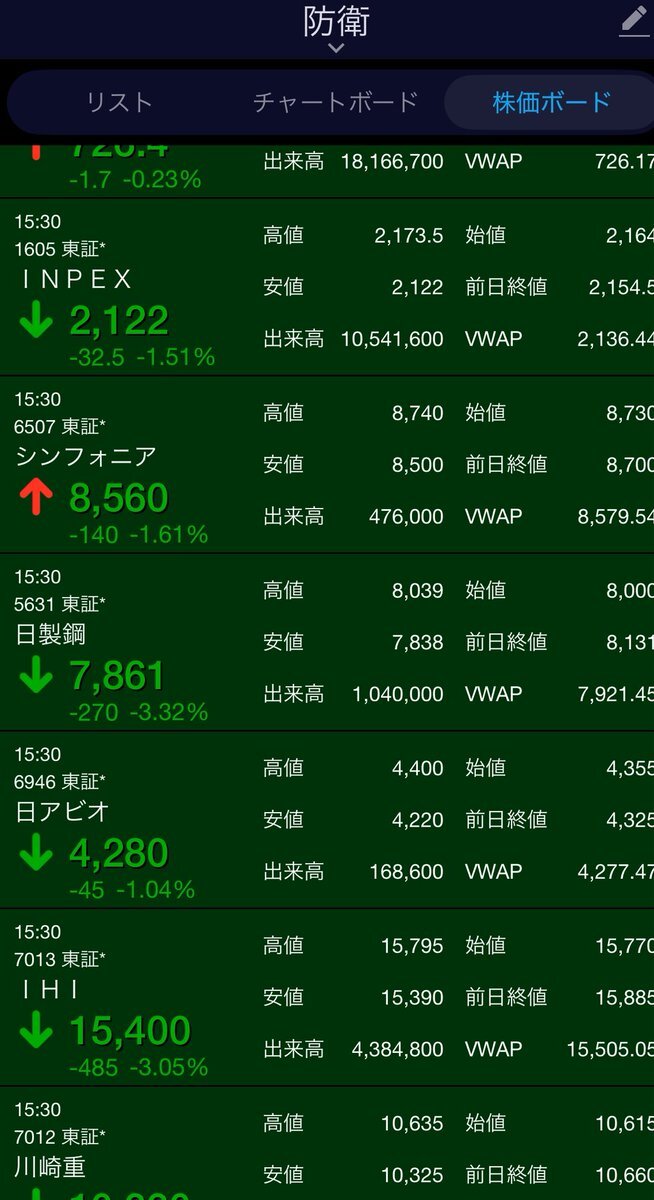Open the 川崎重 stock card
The image size is (654, 1200).
point(327,1144)
